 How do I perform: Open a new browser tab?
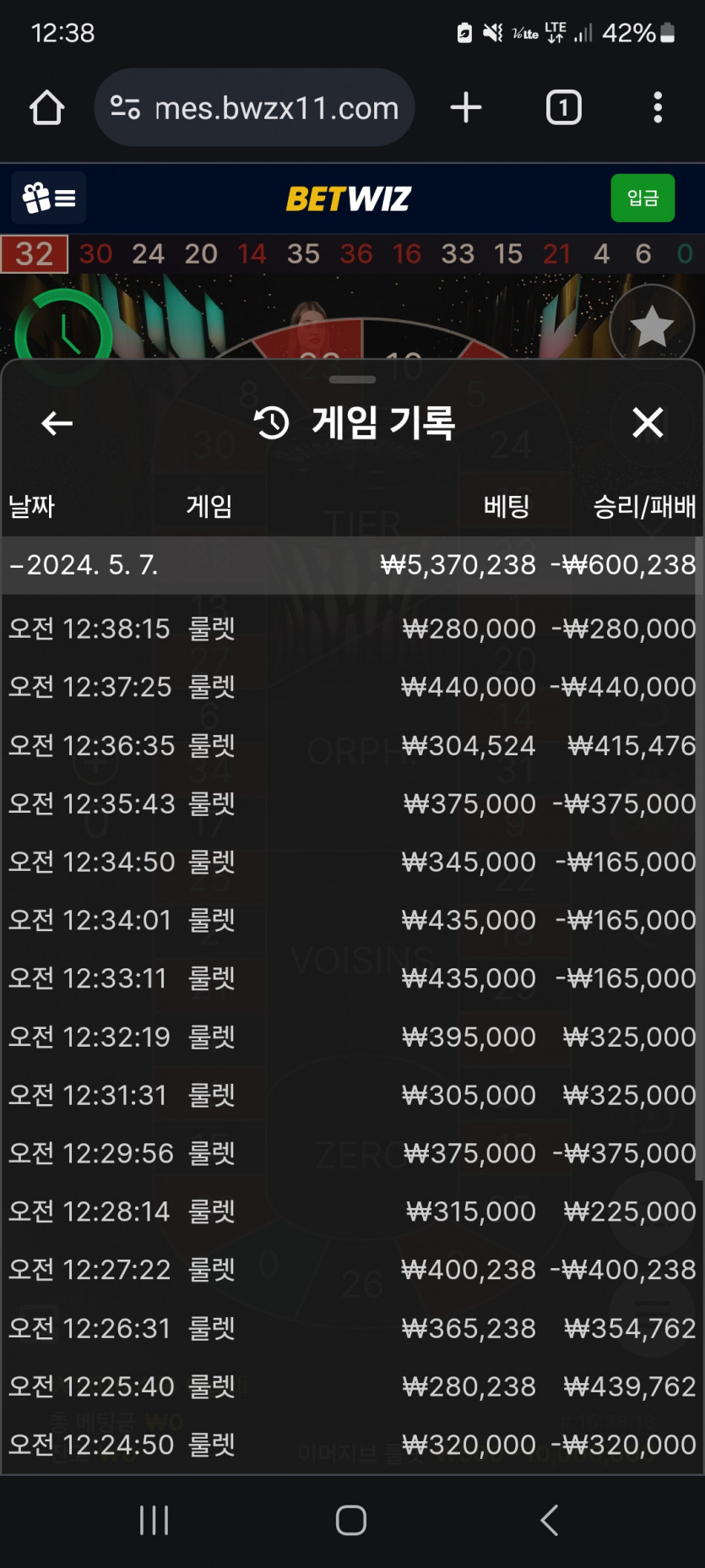click(x=466, y=108)
